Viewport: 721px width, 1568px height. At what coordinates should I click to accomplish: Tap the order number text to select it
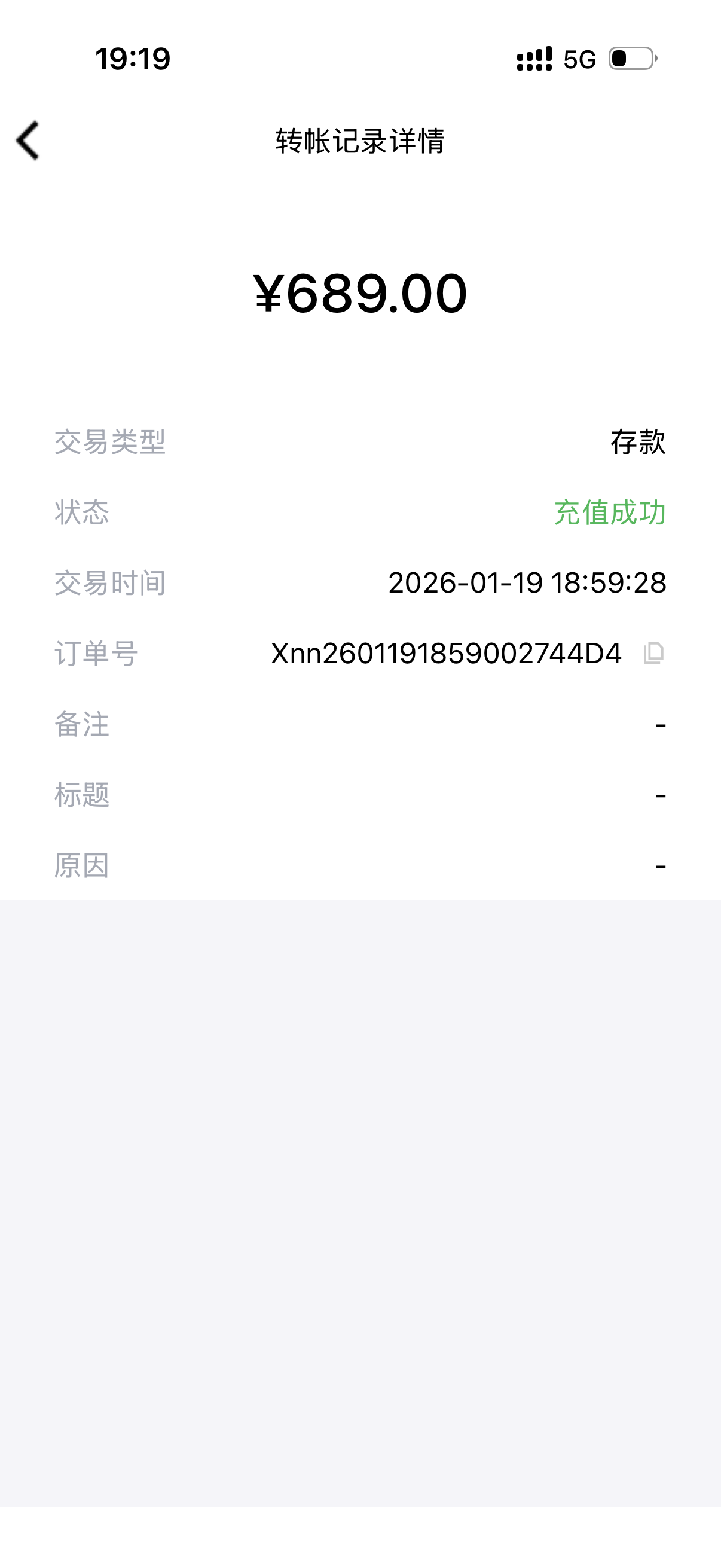pyautogui.click(x=446, y=654)
